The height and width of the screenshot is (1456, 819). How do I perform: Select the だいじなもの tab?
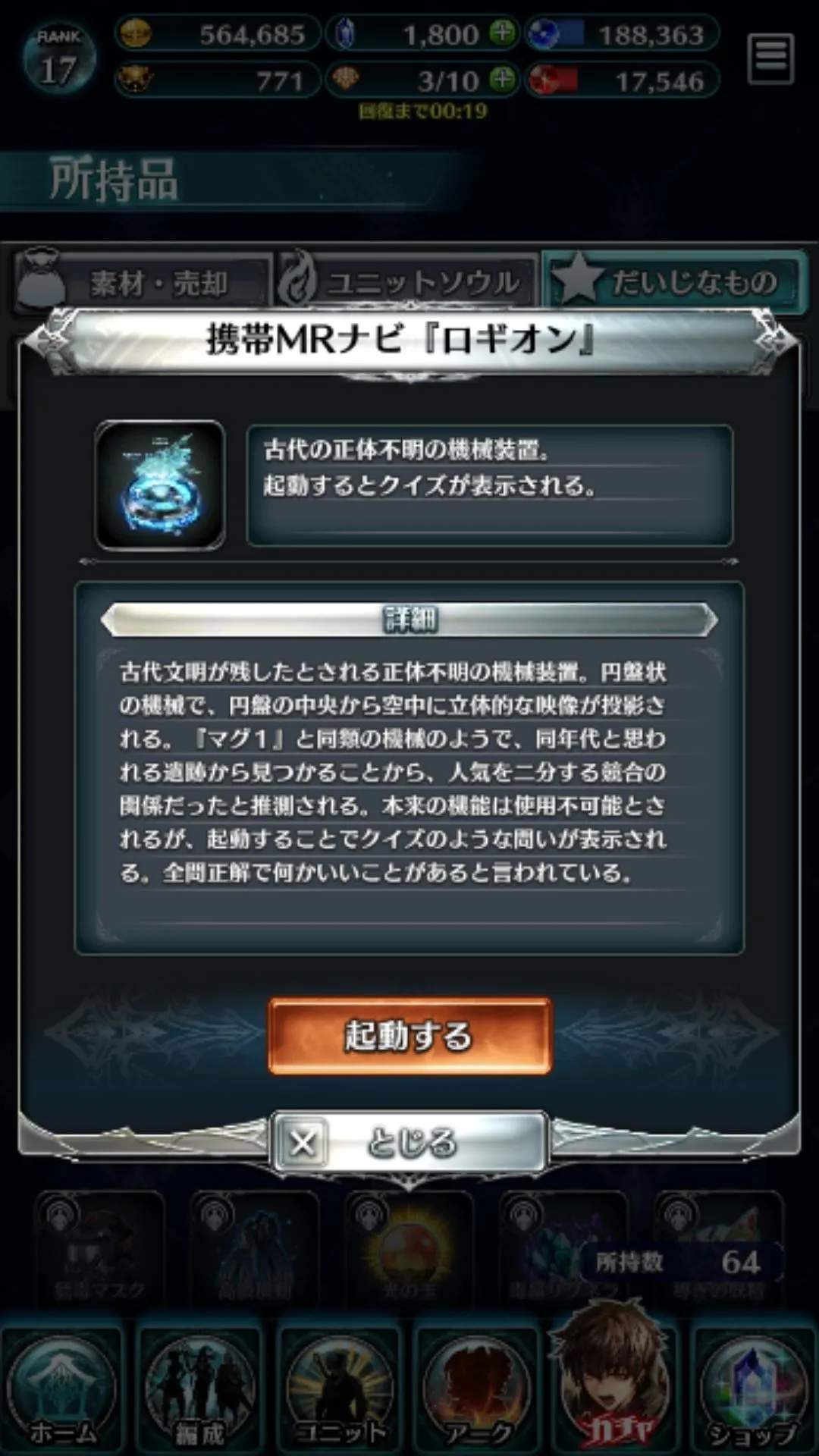[x=674, y=282]
